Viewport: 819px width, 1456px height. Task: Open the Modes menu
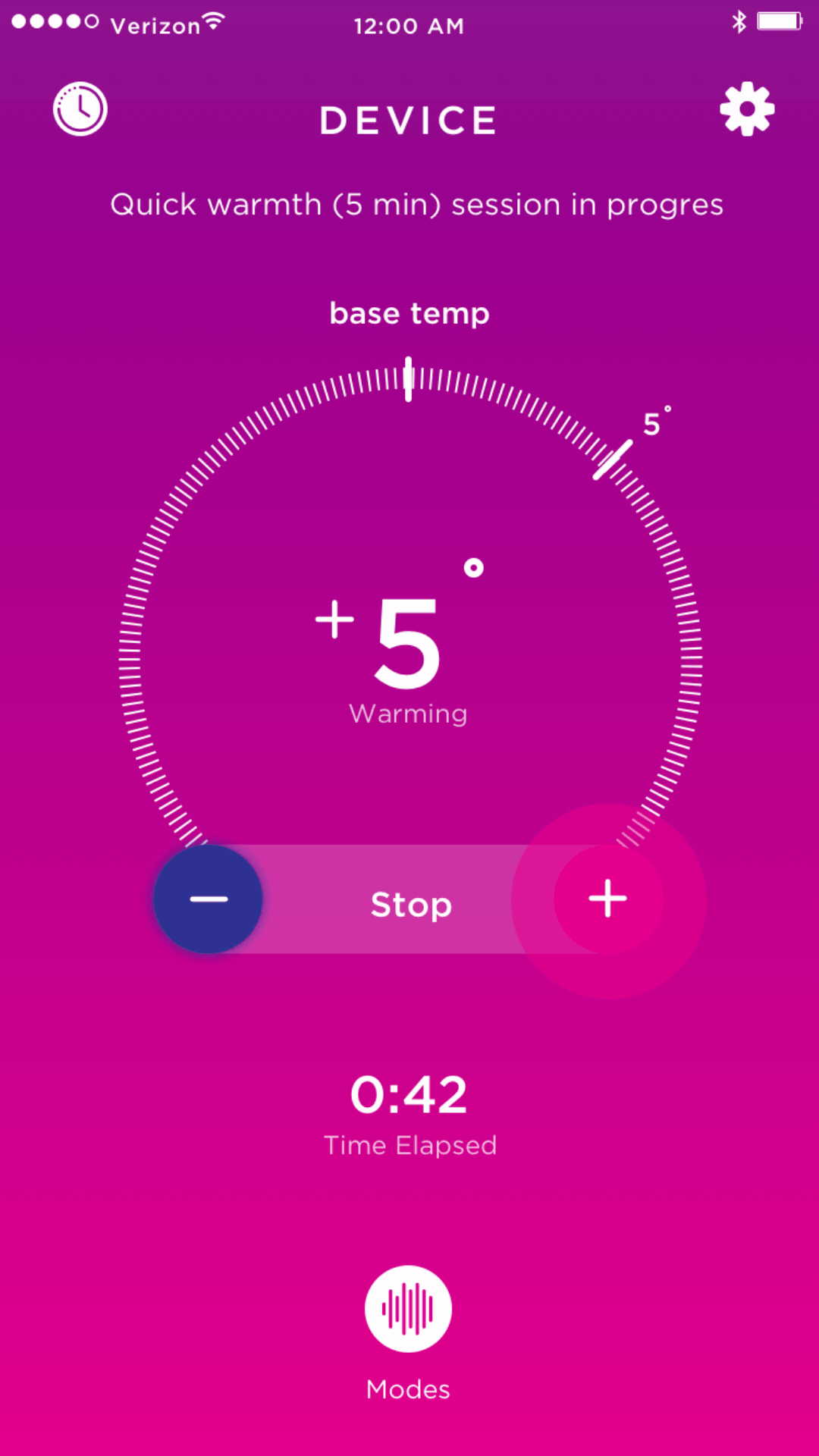click(408, 1310)
